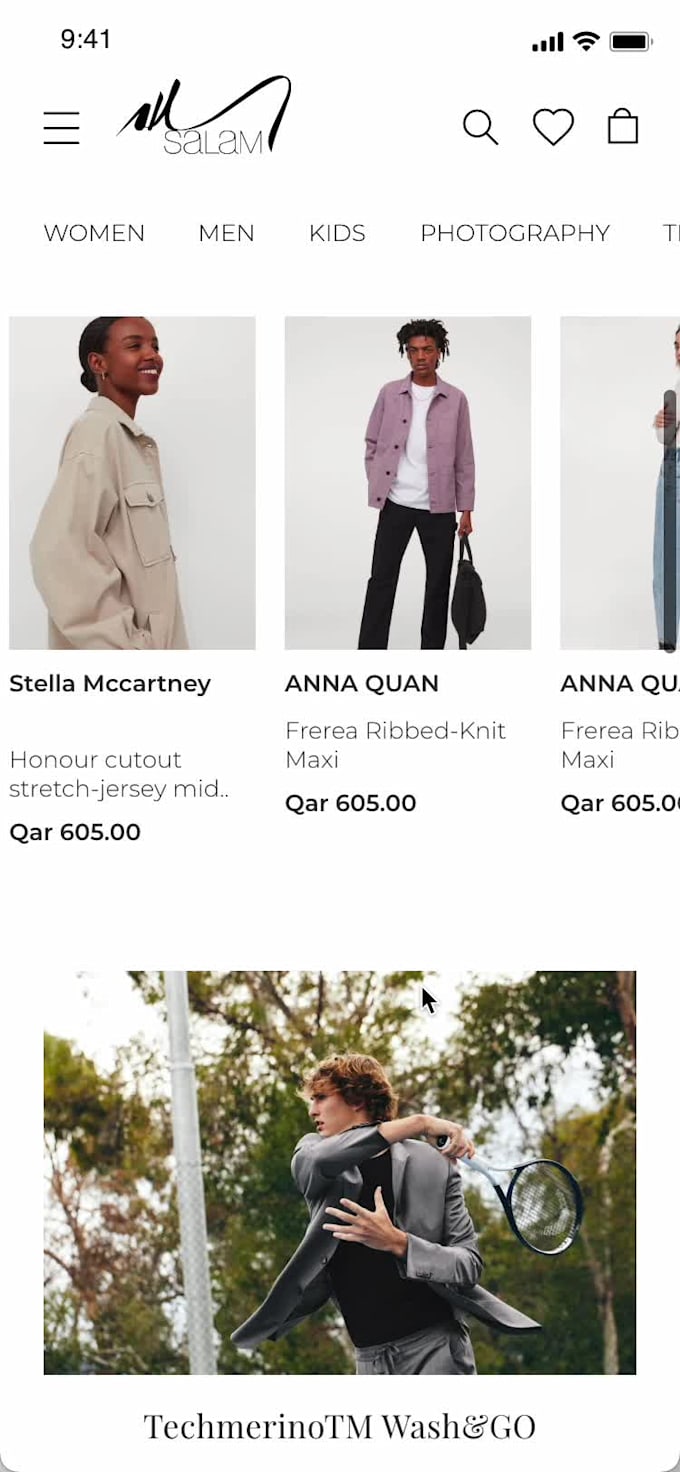Open the ANNA QUAN purple jacket product
This screenshot has height=1472, width=680.
click(x=408, y=565)
